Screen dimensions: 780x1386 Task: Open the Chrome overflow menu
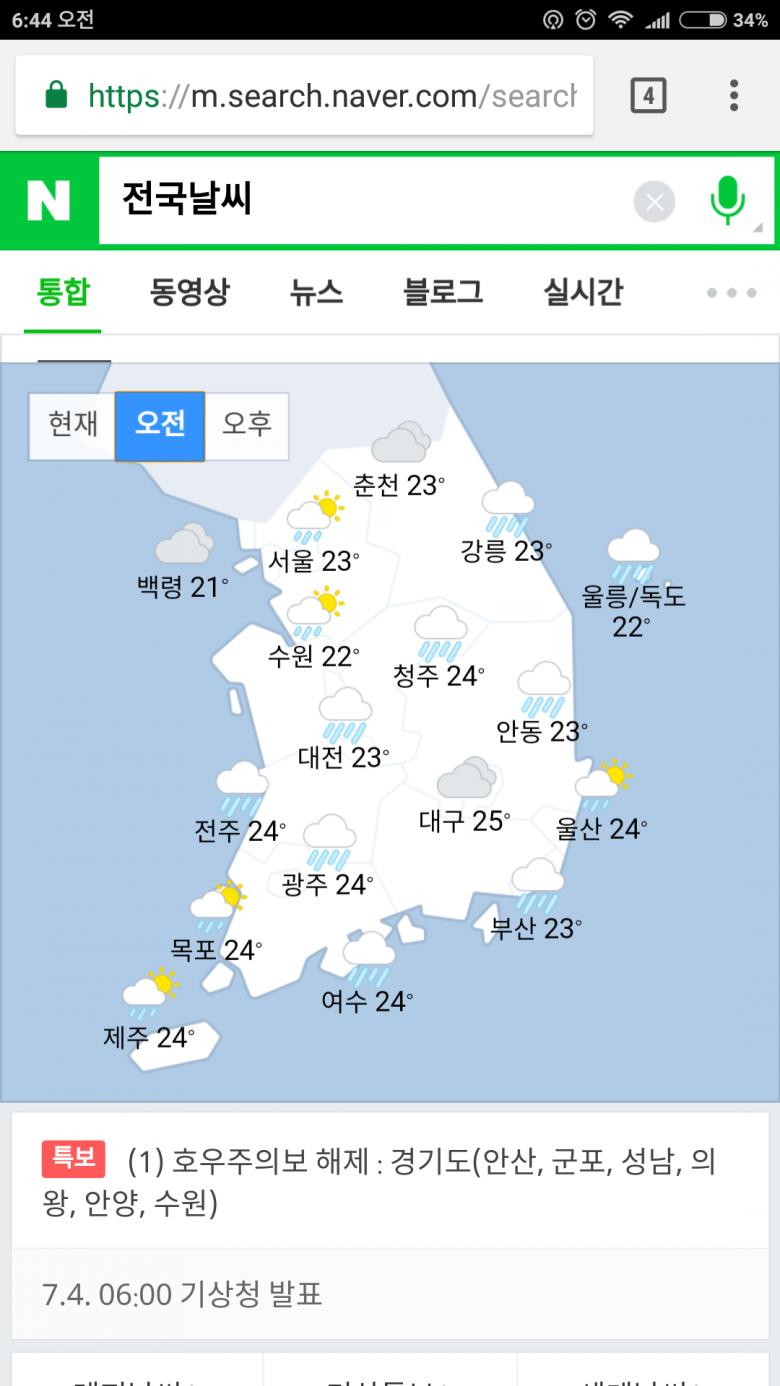[734, 96]
